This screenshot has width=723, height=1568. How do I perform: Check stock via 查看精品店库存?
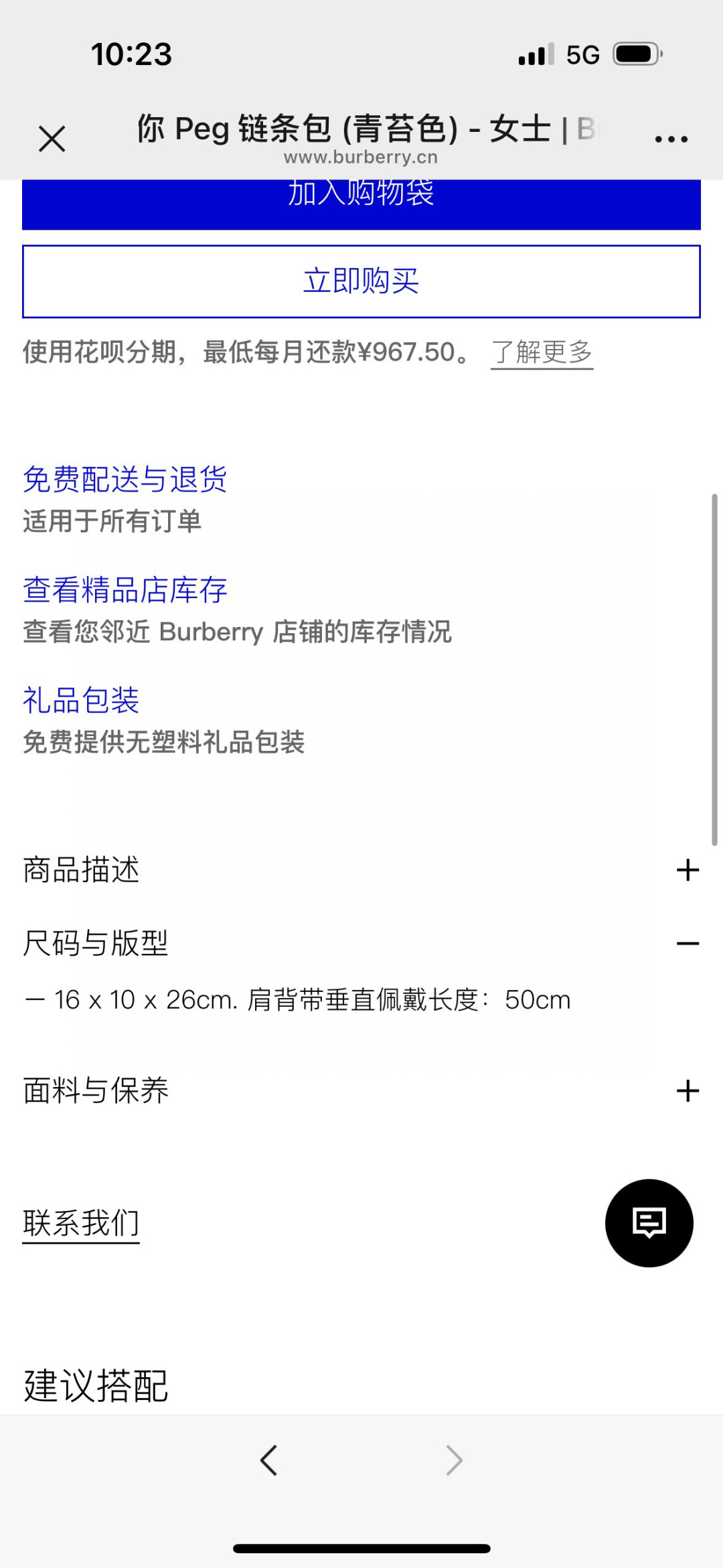coord(125,590)
